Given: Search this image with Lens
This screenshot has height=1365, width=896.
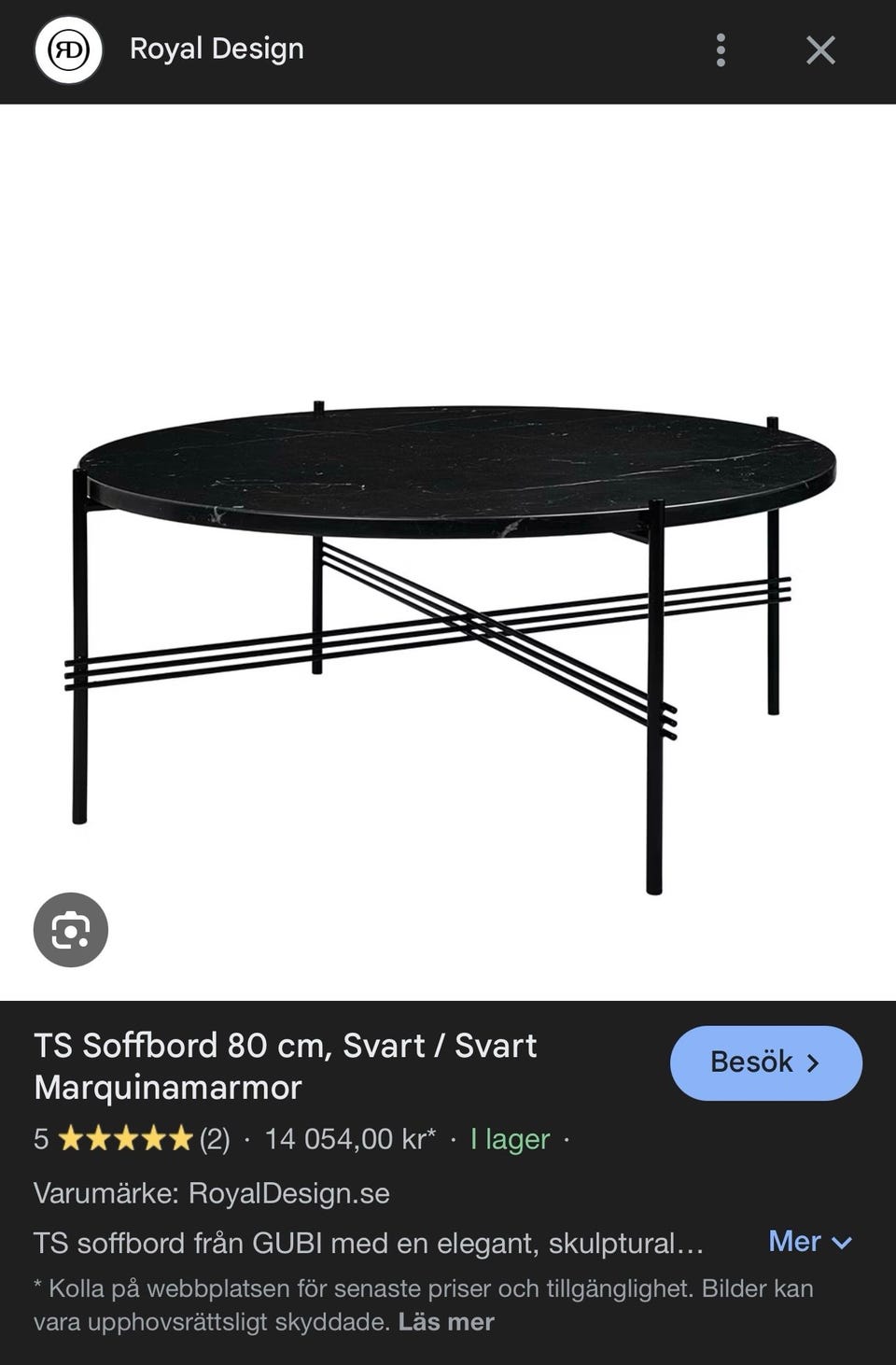Looking at the screenshot, I should (71, 930).
